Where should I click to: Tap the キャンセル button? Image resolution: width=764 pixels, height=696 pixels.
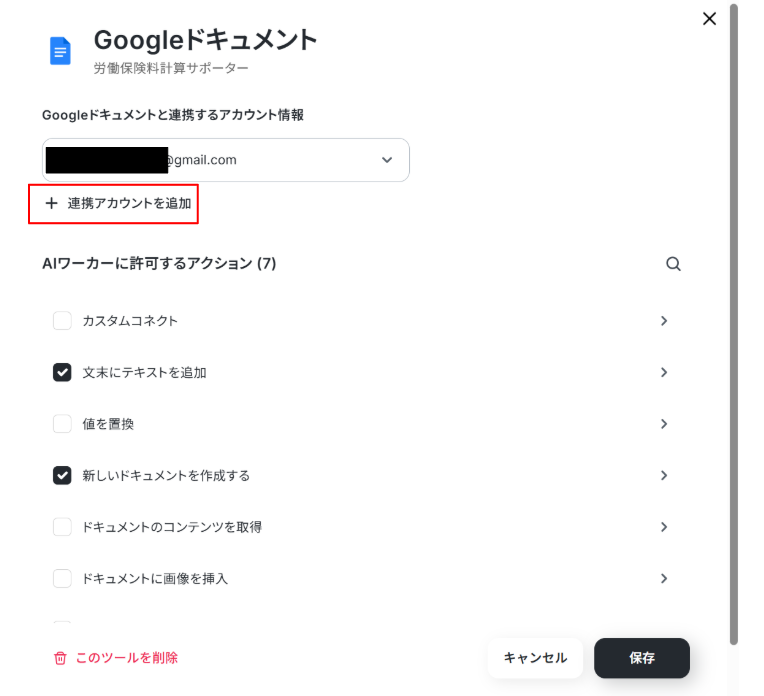tap(535, 658)
